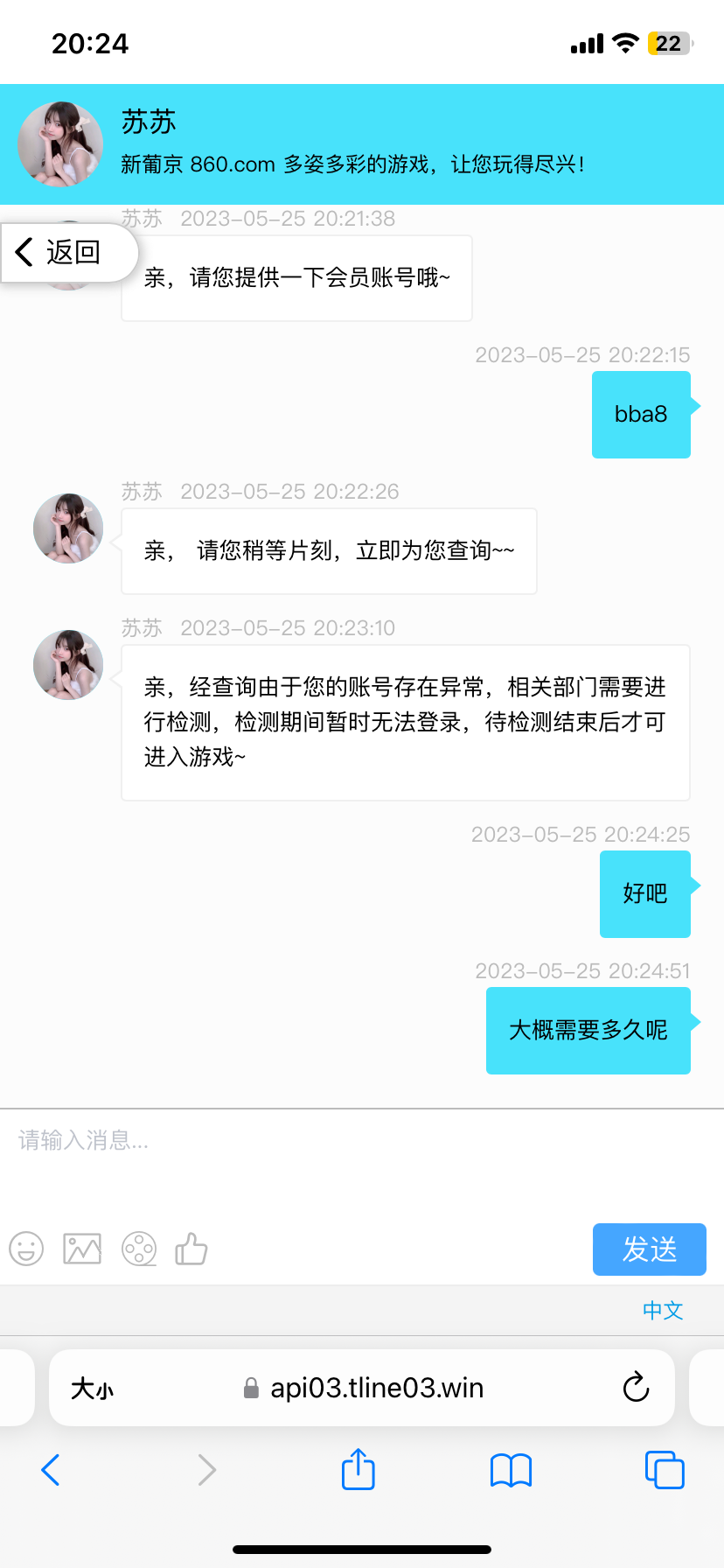Tap the api03.tline03.win address bar
Viewport: 724px width, 1568px height.
pyautogui.click(x=376, y=1388)
